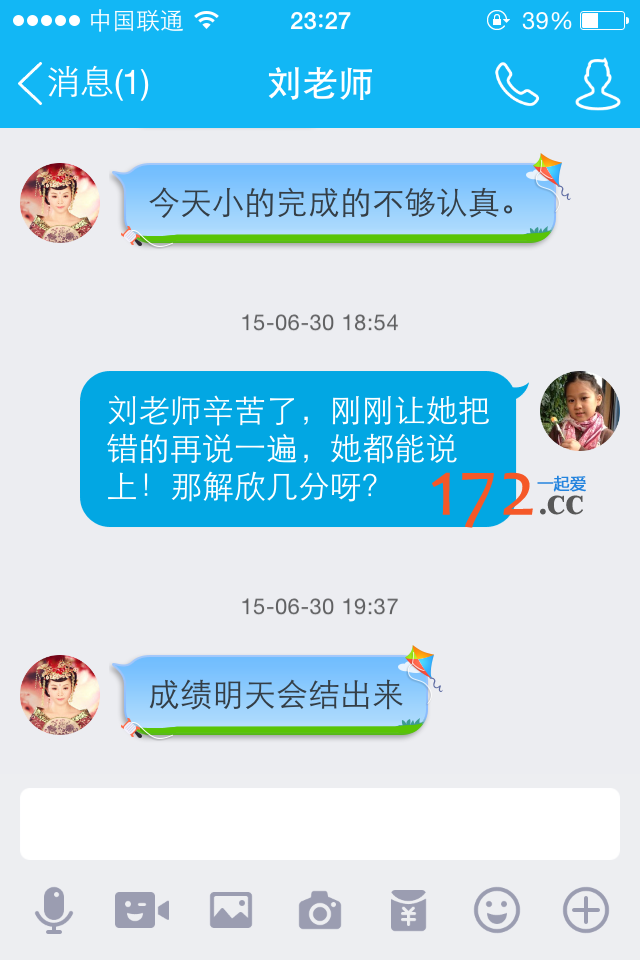The height and width of the screenshot is (960, 640).
Task: Tap the microphone voice message icon
Action: (54, 910)
